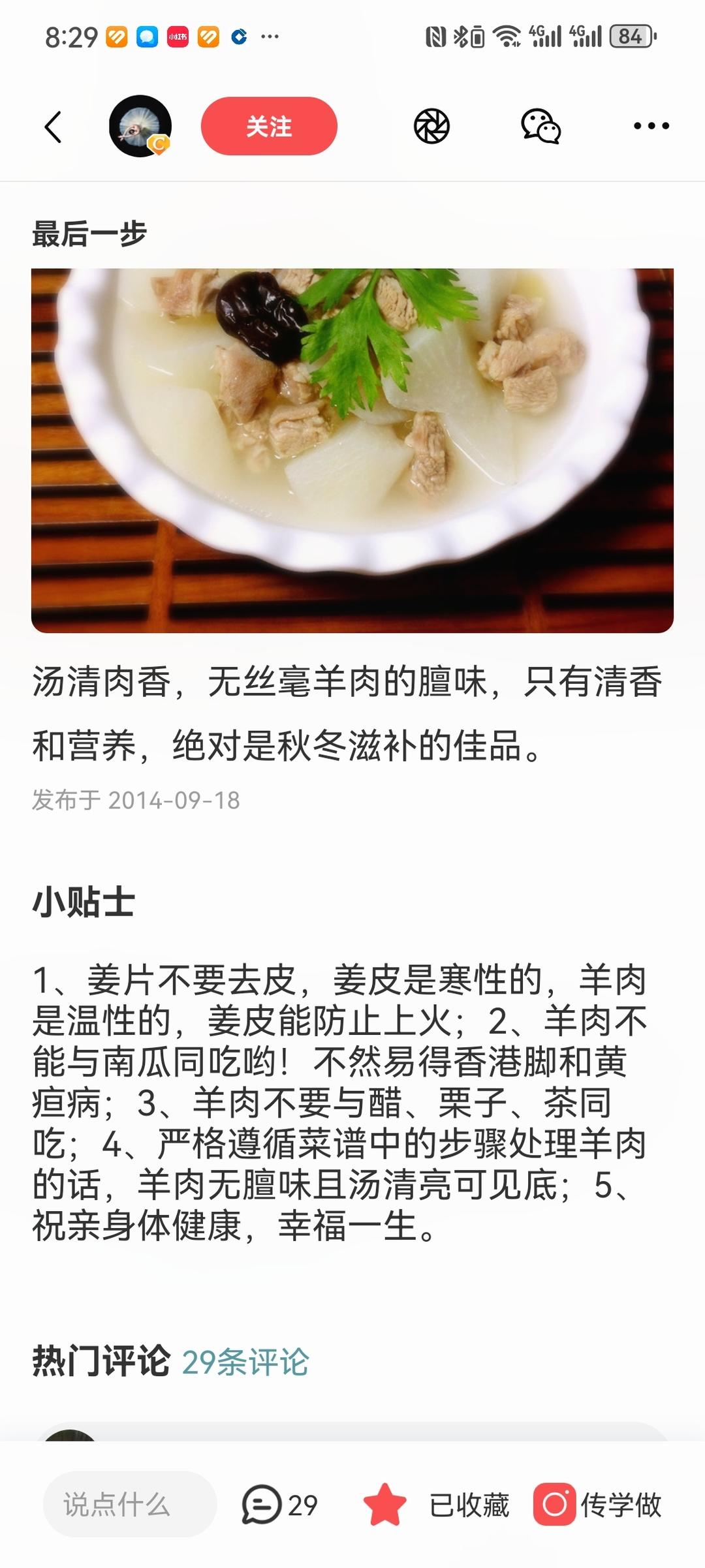This screenshot has width=705, height=1568.
Task: Open the three-dot more menu
Action: pyautogui.click(x=651, y=127)
